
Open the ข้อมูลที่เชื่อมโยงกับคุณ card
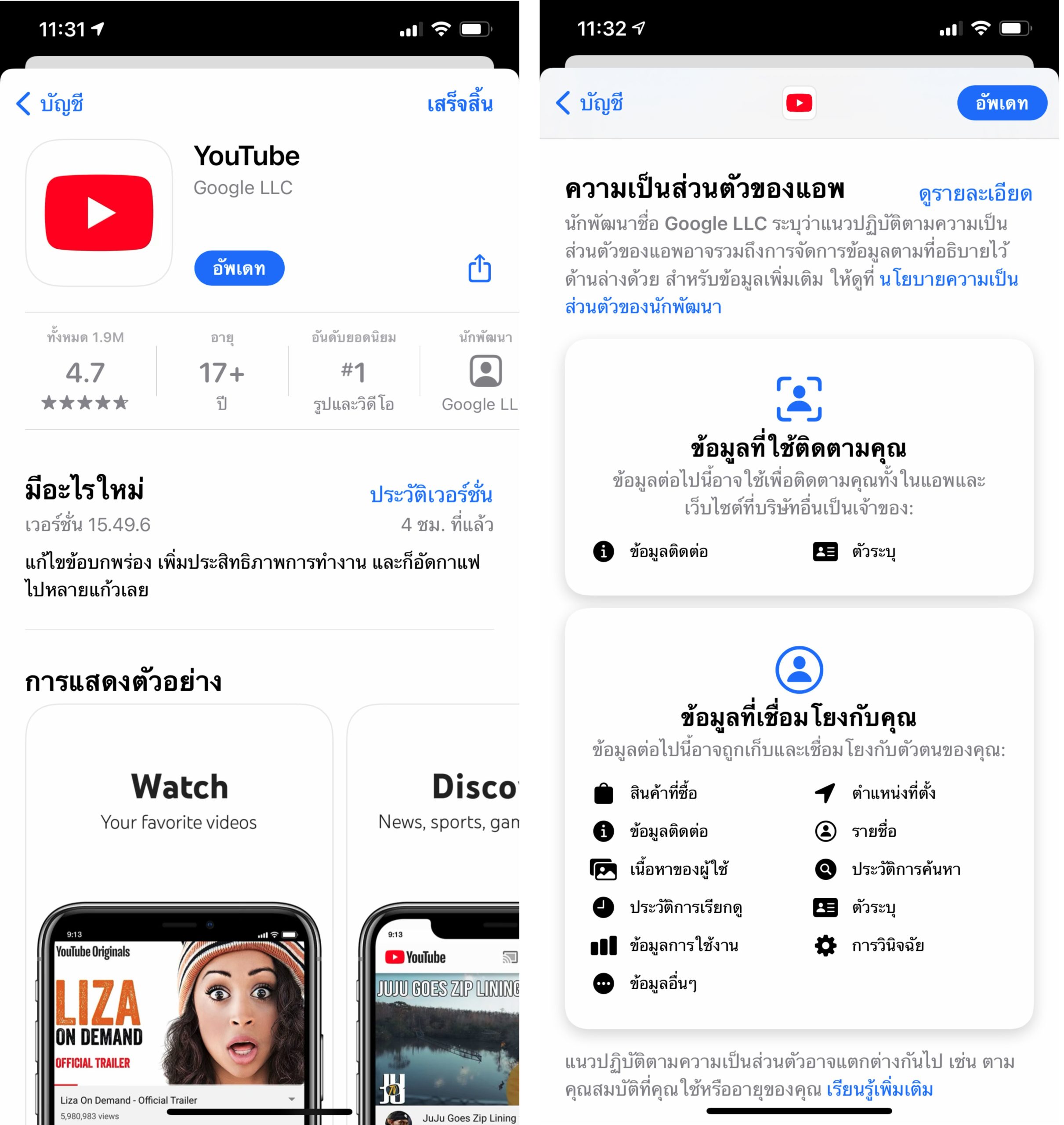click(x=799, y=817)
